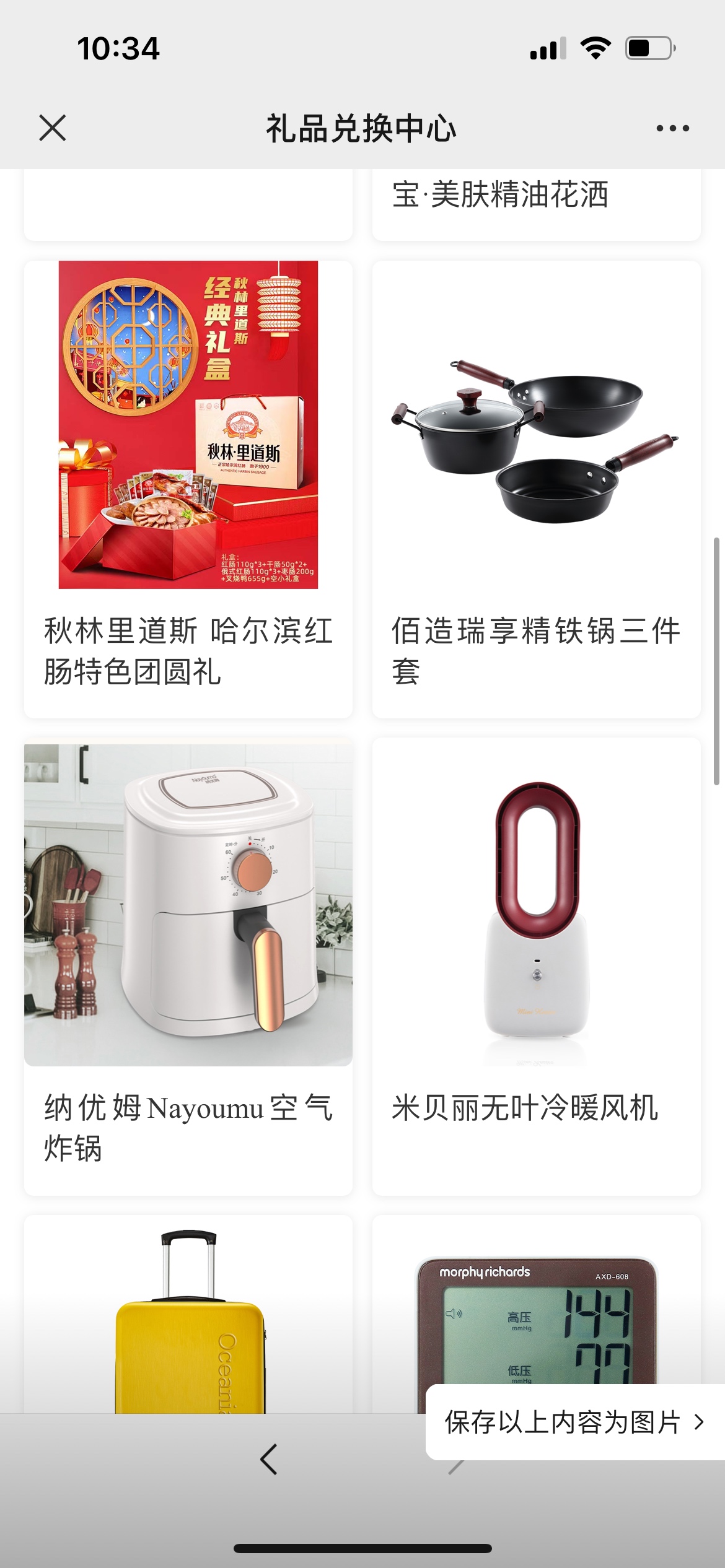
Task: Open the 美肤精油花洒 product card
Action: 536,204
